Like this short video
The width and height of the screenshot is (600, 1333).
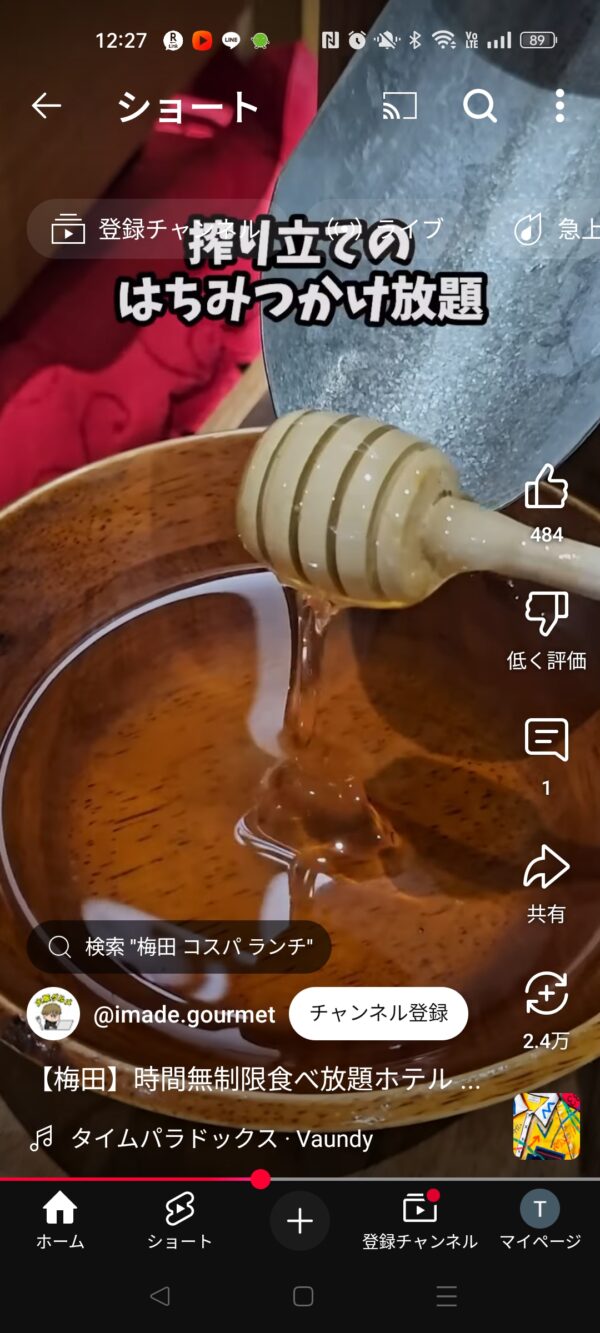pyautogui.click(x=546, y=488)
